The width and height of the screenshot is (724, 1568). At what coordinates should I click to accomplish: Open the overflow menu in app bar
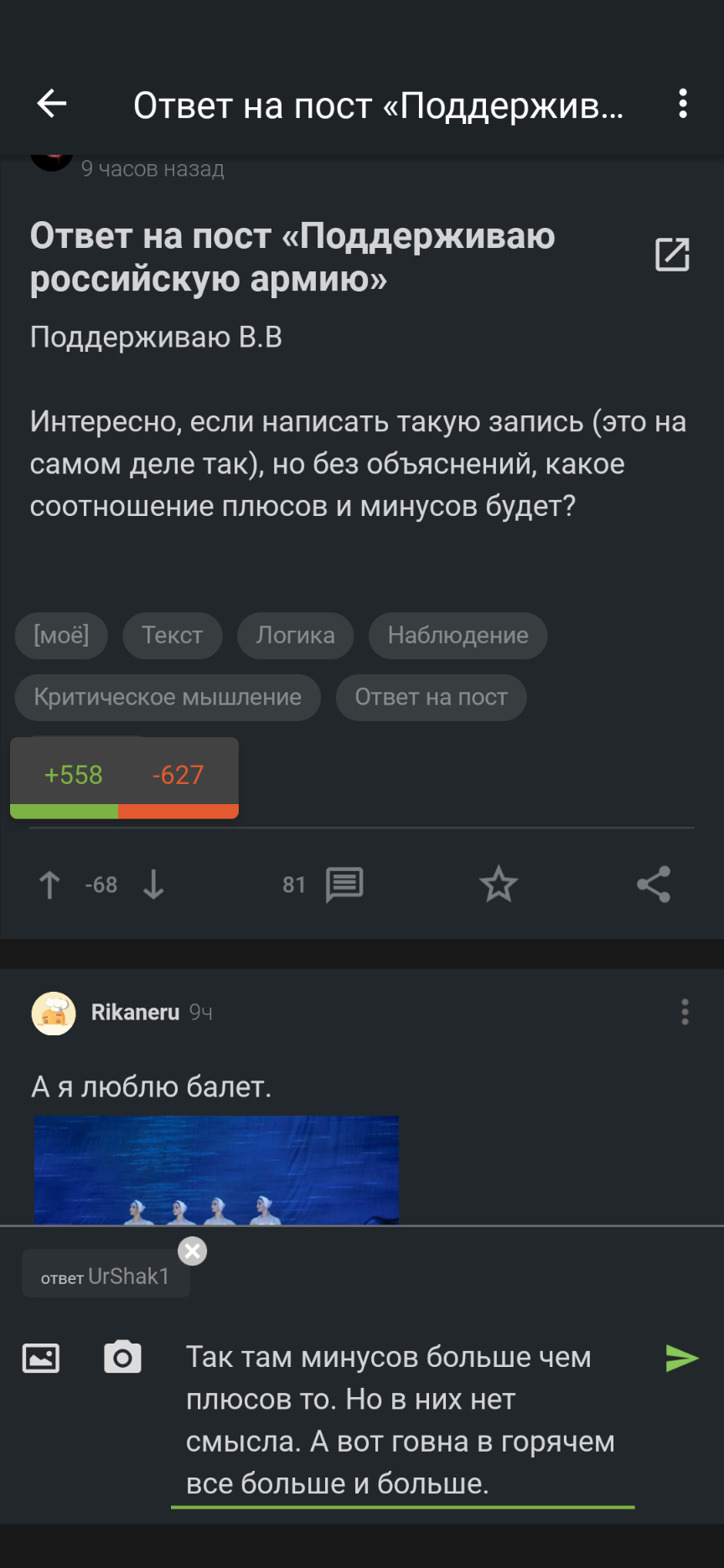pos(683,104)
